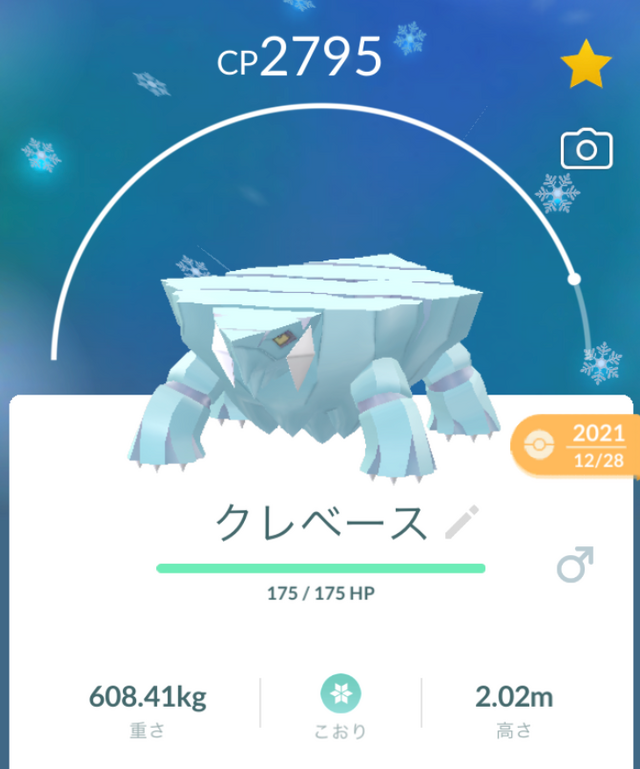Edit the nickname クレベース with the pencil
640x769 pixels.
click(x=461, y=521)
